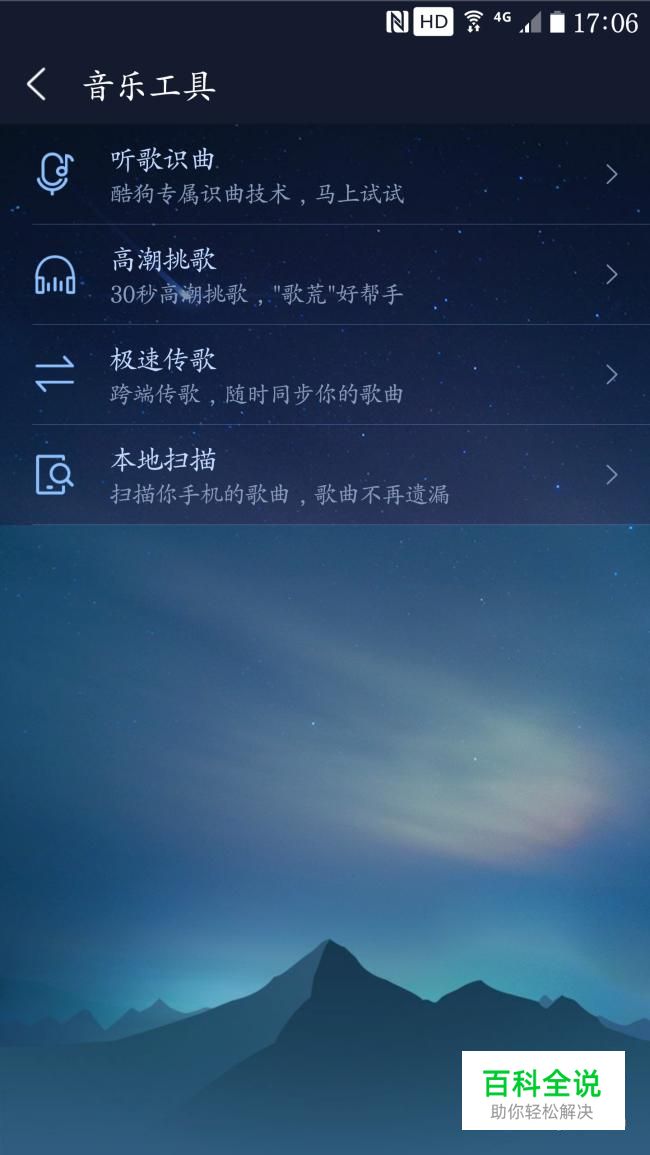Open the 高潮挑歌 tool
The width and height of the screenshot is (650, 1155).
click(325, 275)
